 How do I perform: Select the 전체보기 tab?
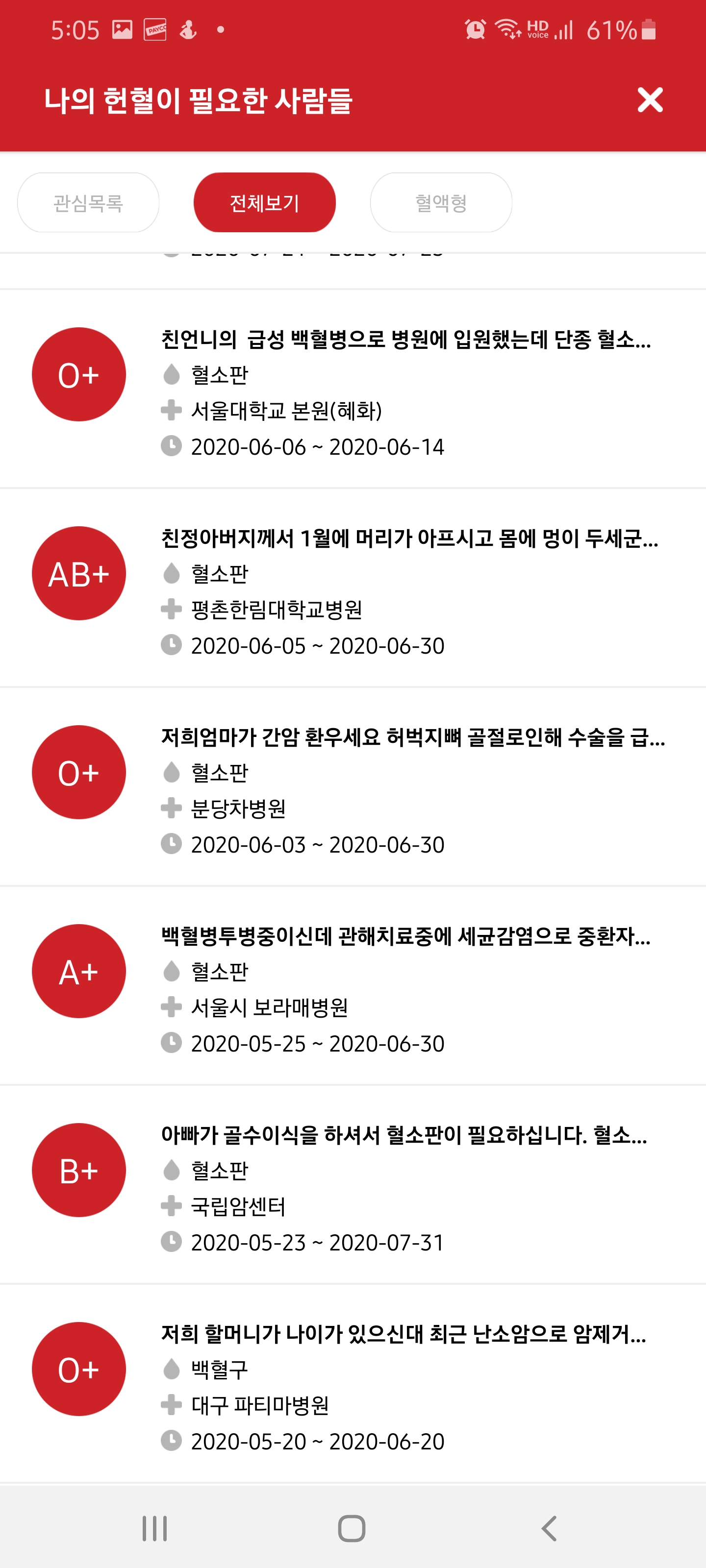(x=264, y=202)
